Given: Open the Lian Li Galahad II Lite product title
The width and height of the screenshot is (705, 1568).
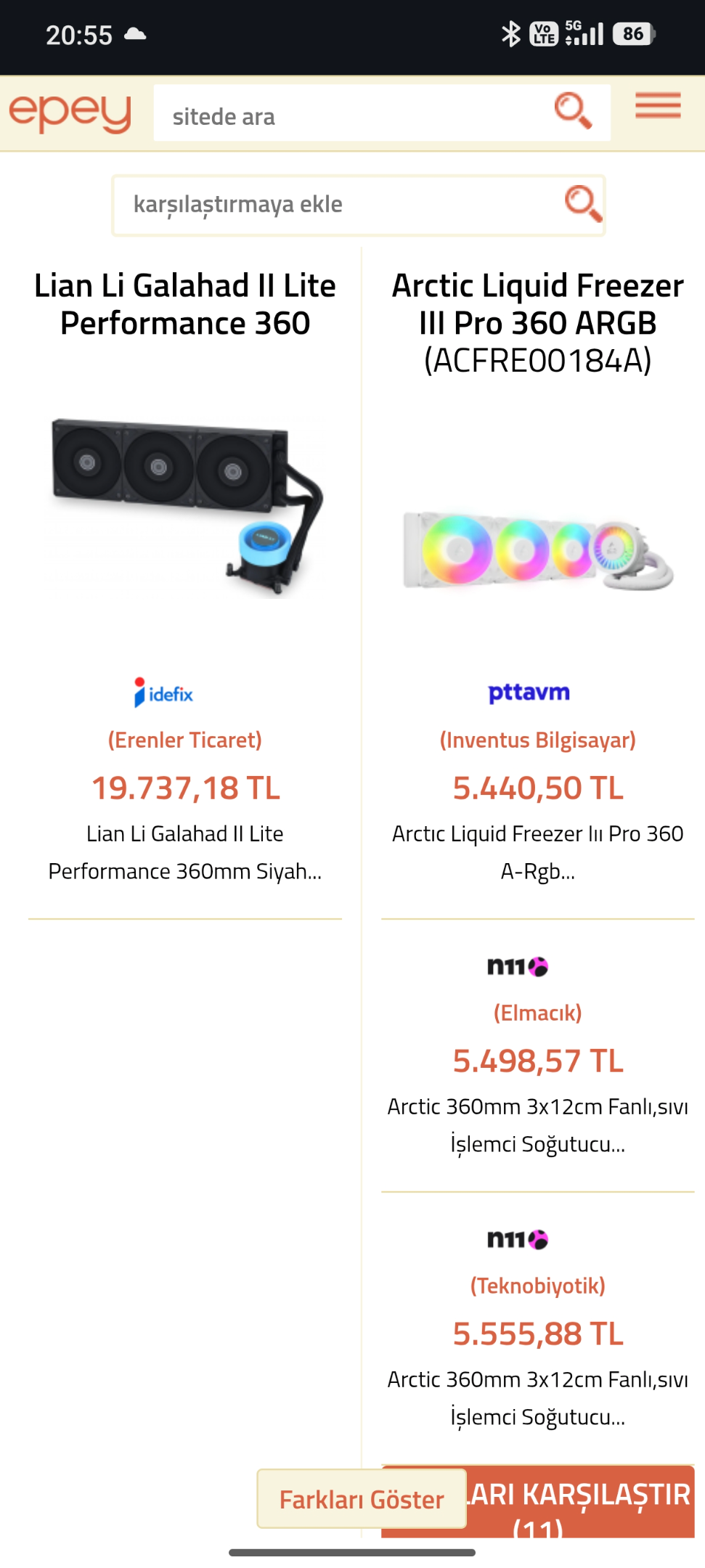Looking at the screenshot, I should point(185,304).
